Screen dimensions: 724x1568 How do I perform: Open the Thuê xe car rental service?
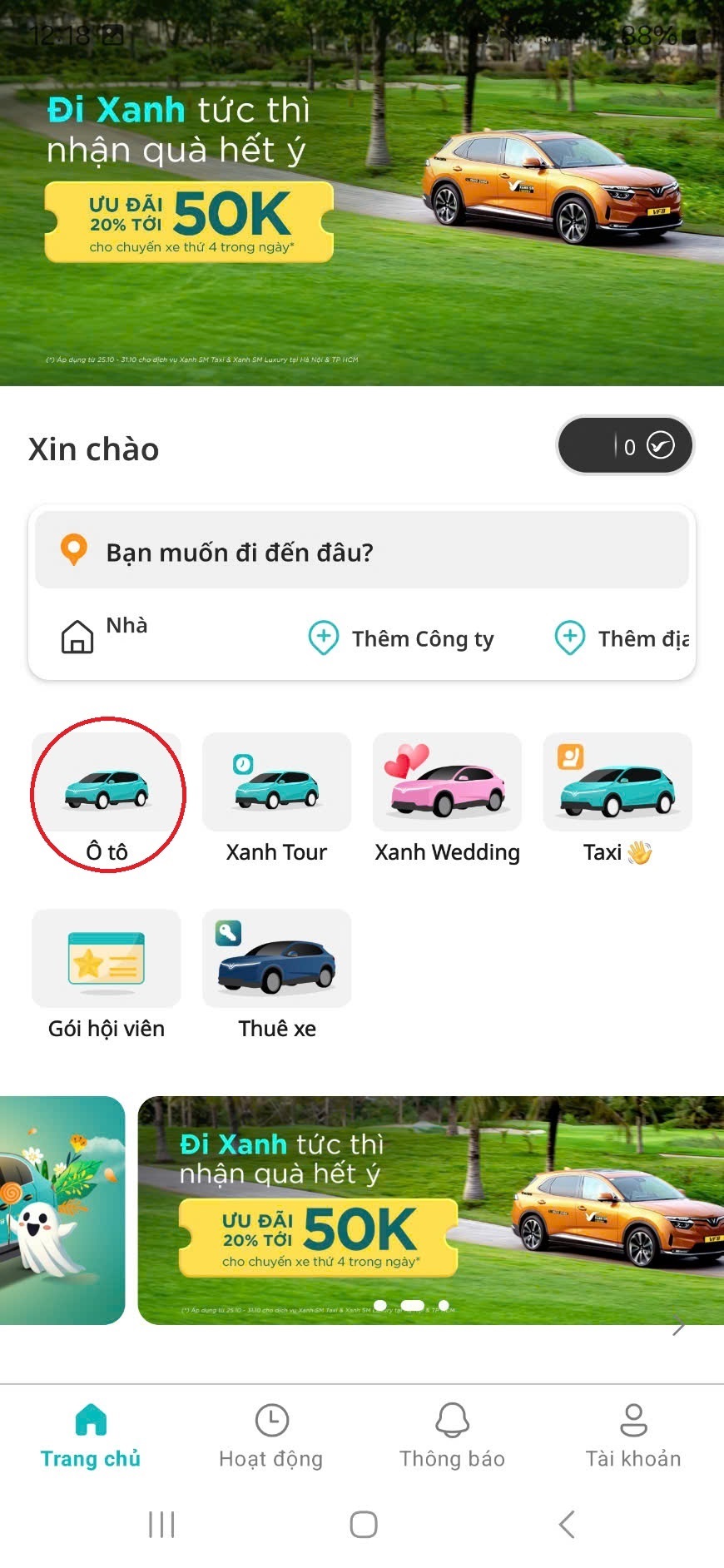(x=276, y=974)
